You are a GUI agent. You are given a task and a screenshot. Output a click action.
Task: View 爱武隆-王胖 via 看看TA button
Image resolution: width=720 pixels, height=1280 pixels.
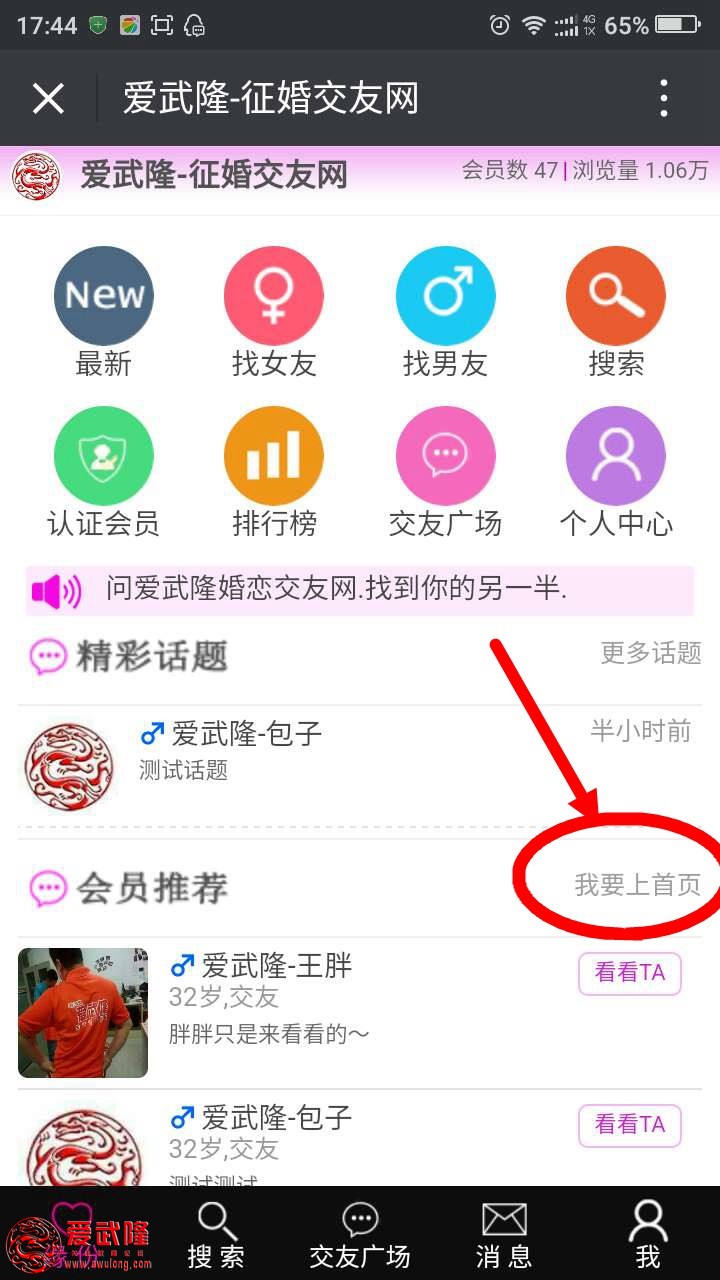[x=629, y=973]
